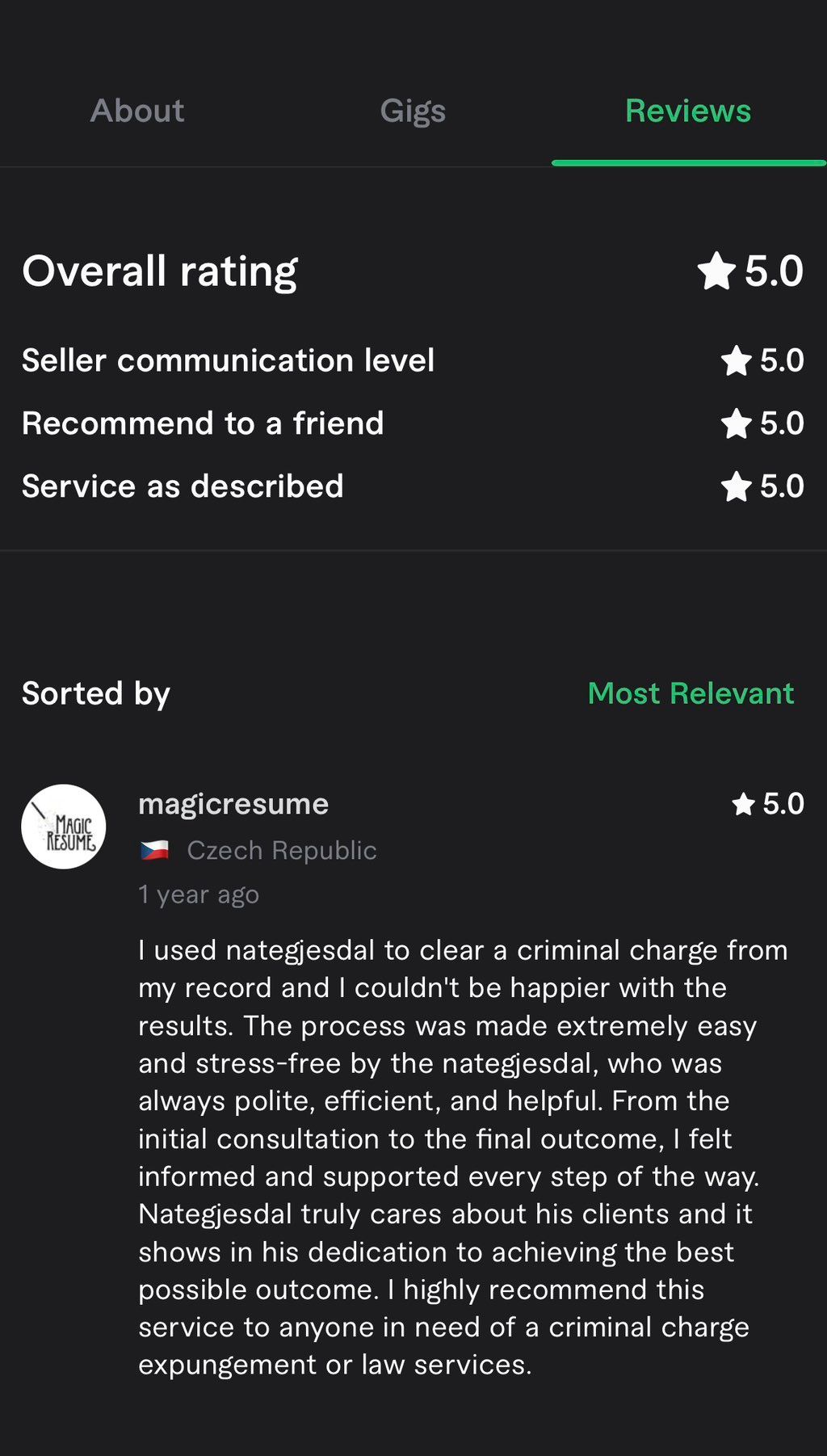Screen dimensions: 827x1456
Task: View reviewer magicresume's username
Action: point(233,804)
